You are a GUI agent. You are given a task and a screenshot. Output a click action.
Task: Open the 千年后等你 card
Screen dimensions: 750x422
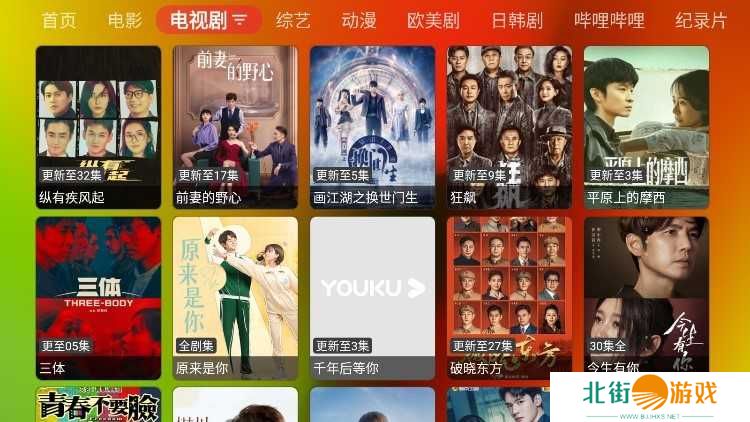coord(372,297)
